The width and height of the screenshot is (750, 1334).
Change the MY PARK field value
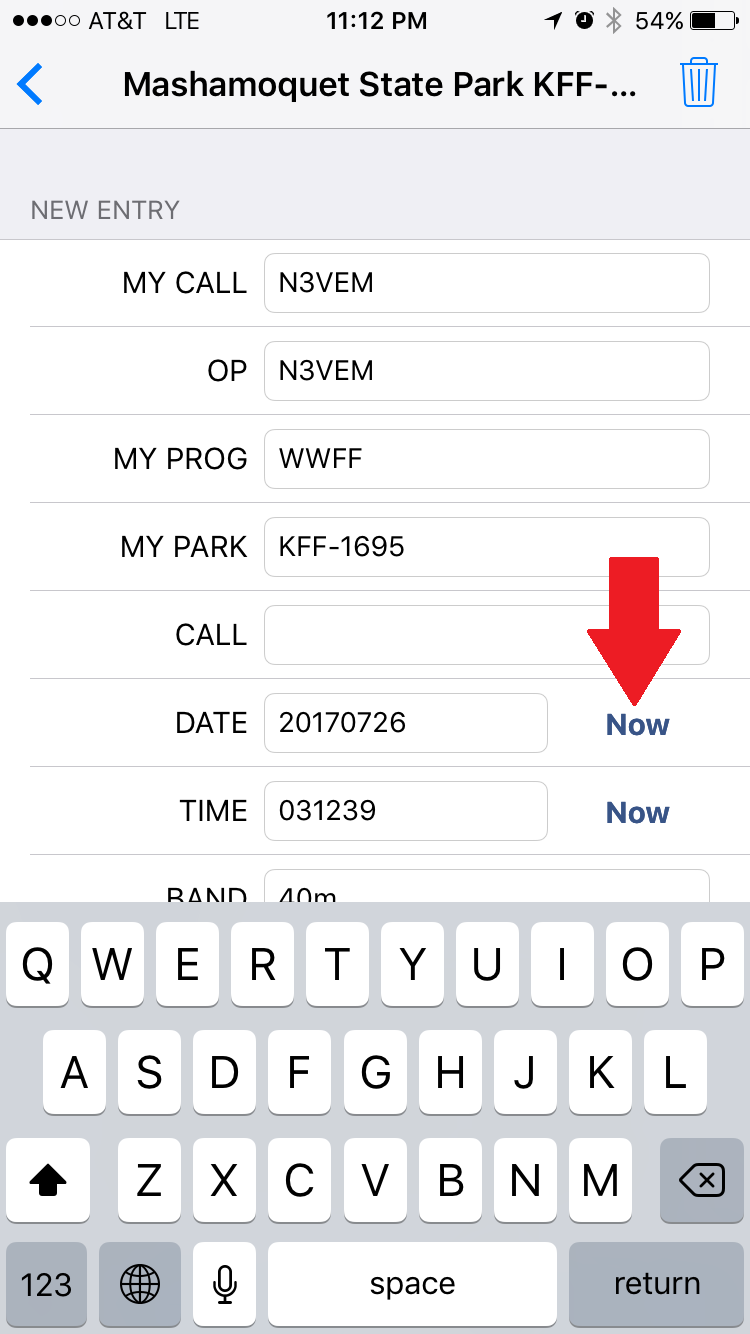(487, 547)
